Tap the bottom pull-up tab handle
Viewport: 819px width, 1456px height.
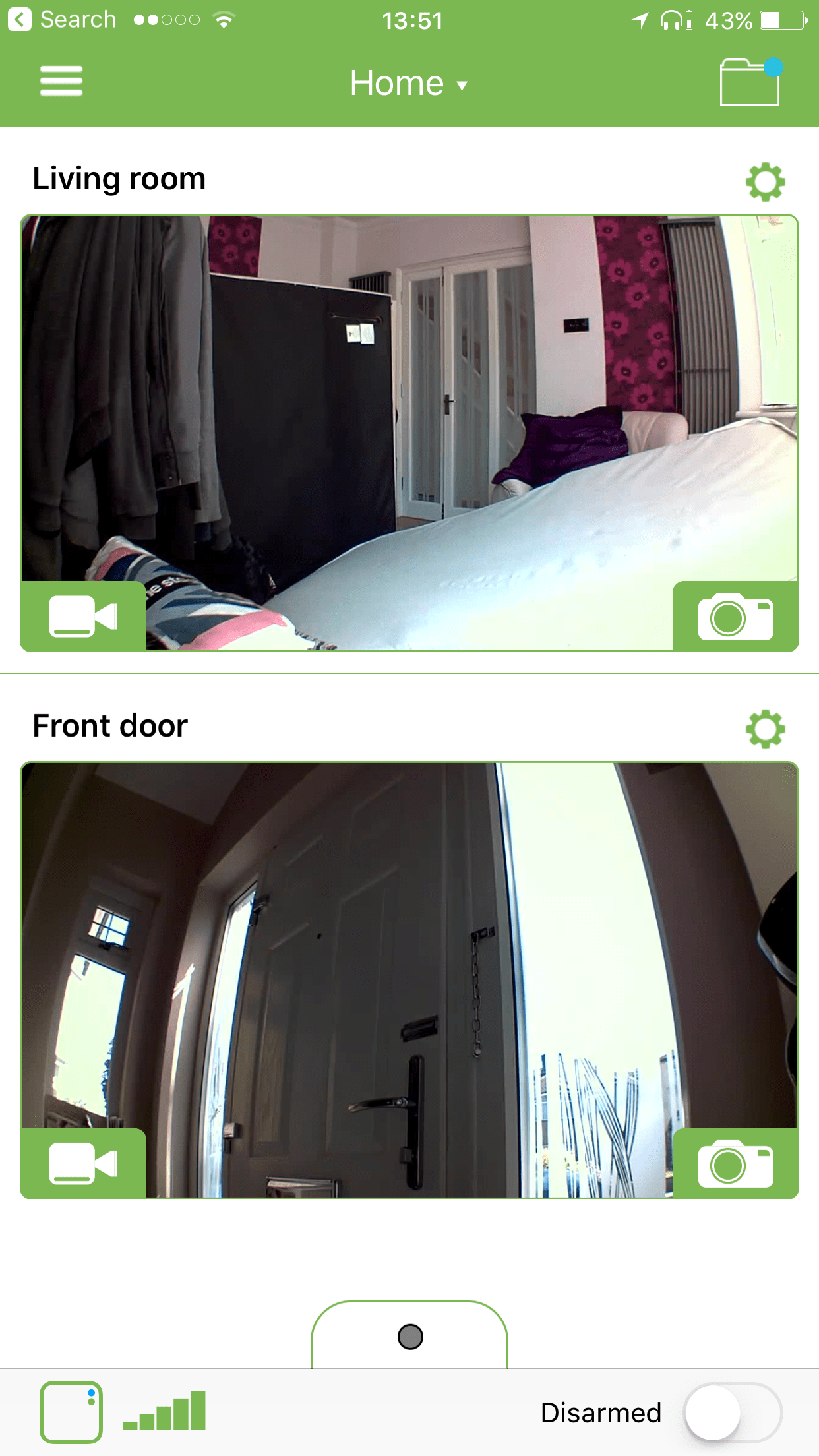[409, 1336]
